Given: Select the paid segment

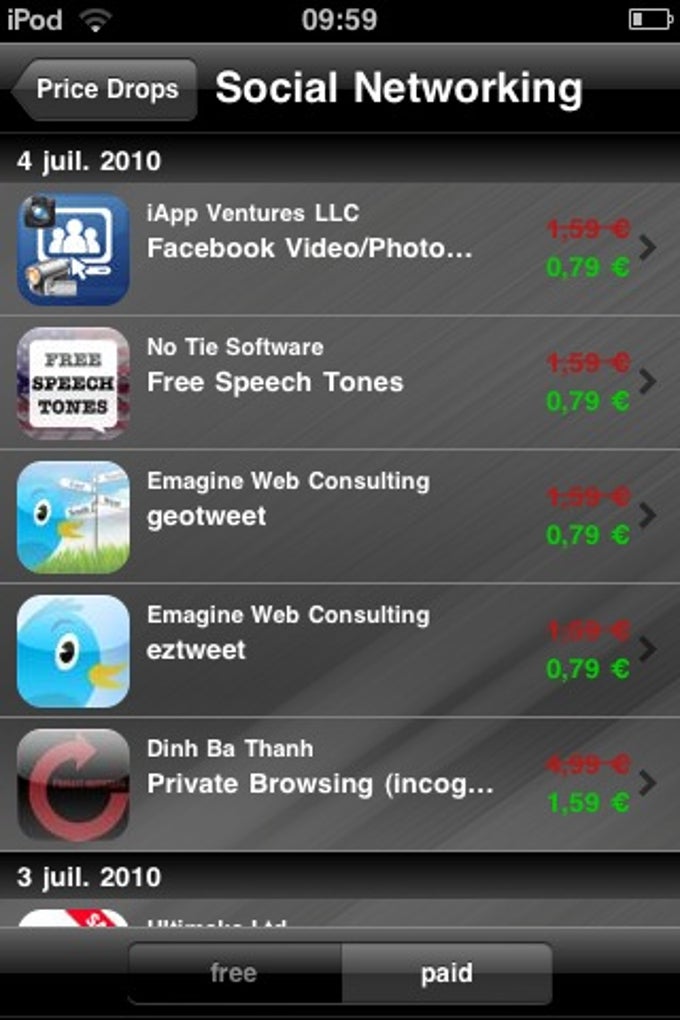Looking at the screenshot, I should pos(446,973).
